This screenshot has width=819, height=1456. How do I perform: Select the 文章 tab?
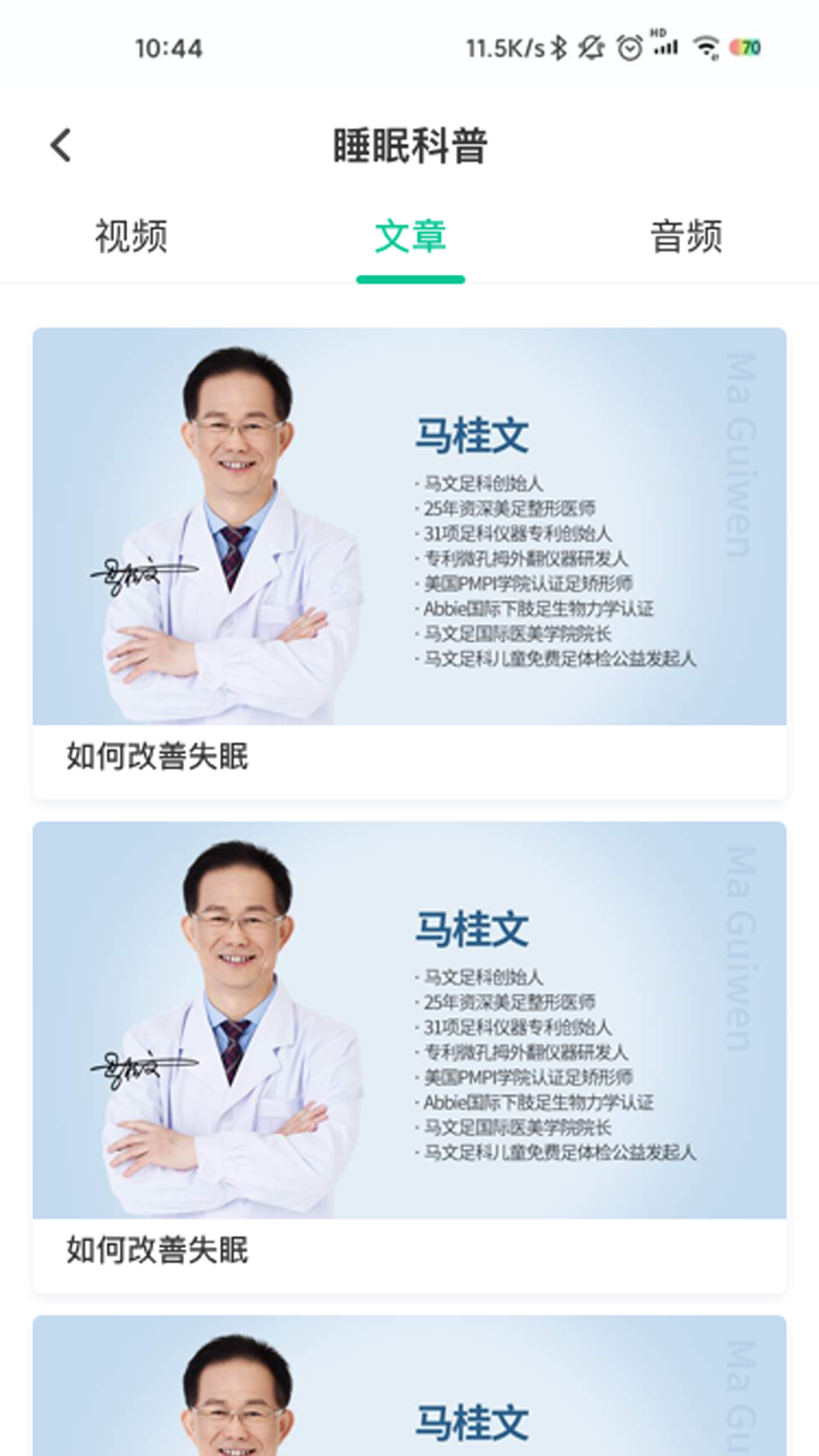409,237
